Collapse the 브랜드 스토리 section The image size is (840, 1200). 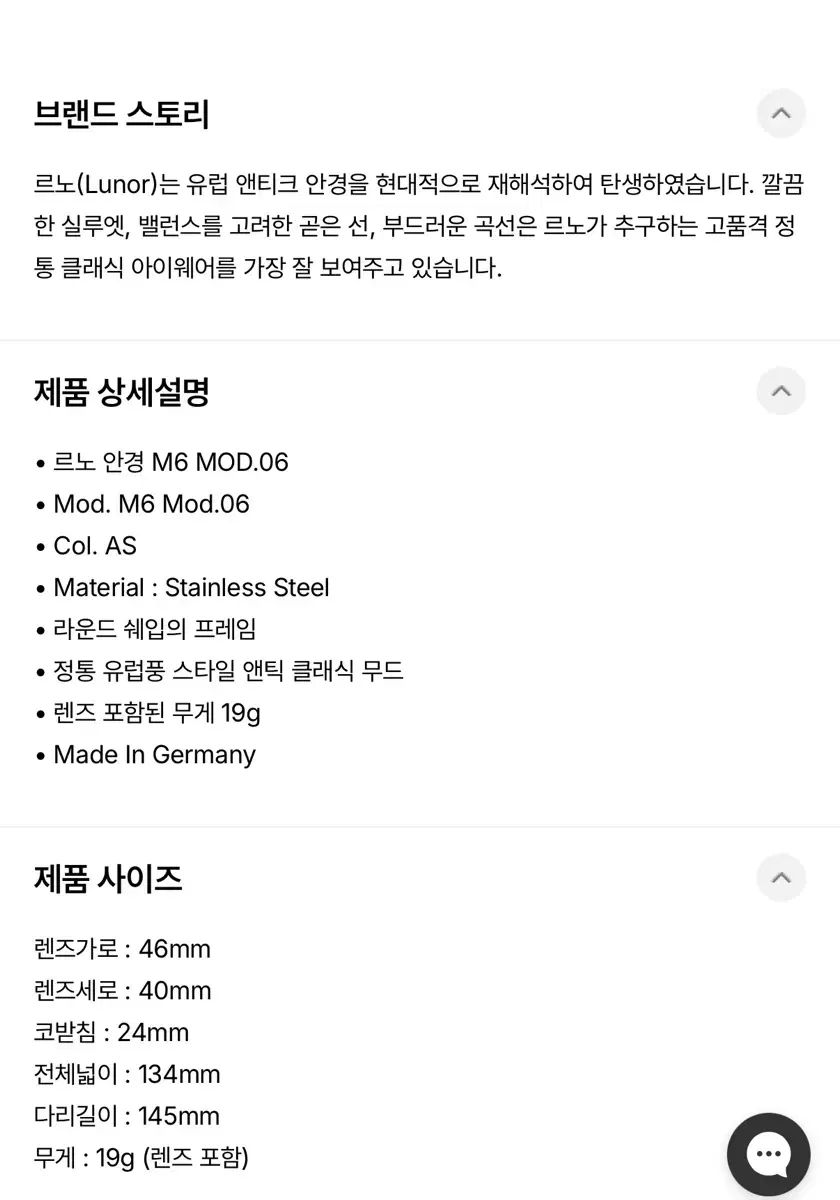pos(781,113)
